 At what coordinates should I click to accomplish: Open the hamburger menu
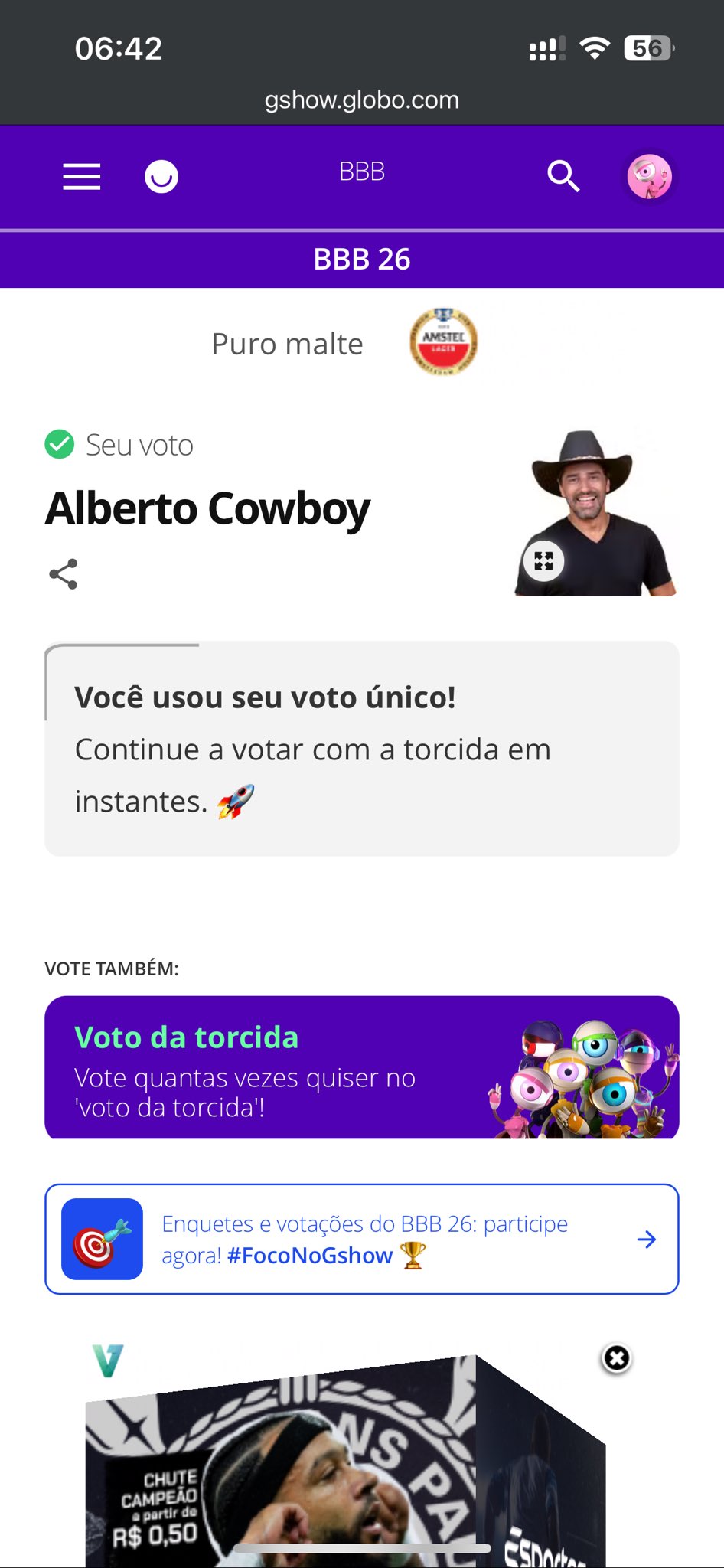click(x=82, y=177)
